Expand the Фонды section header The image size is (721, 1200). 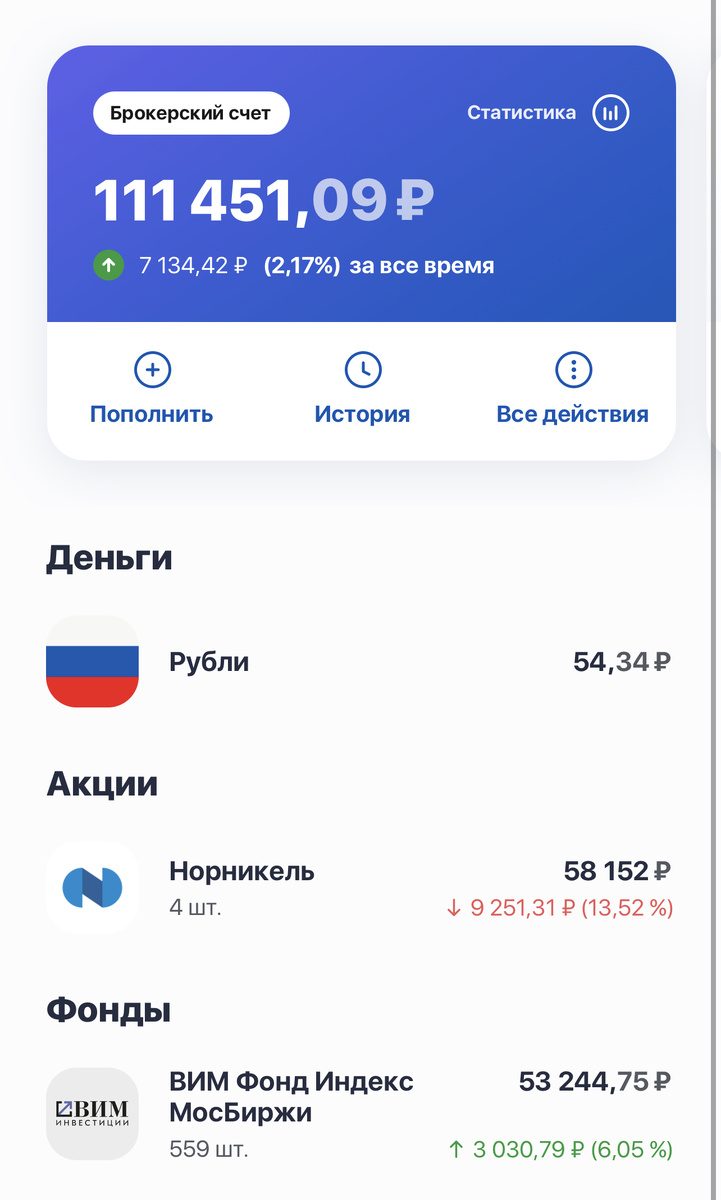pyautogui.click(x=104, y=1011)
